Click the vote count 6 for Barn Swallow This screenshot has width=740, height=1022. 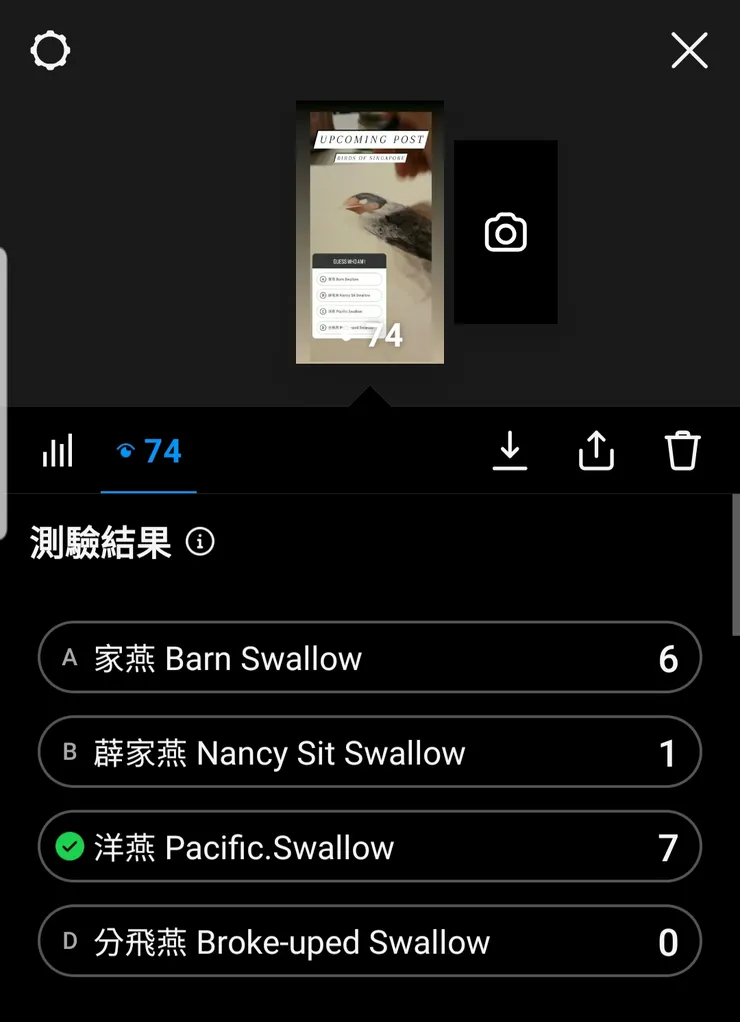pyautogui.click(x=668, y=658)
